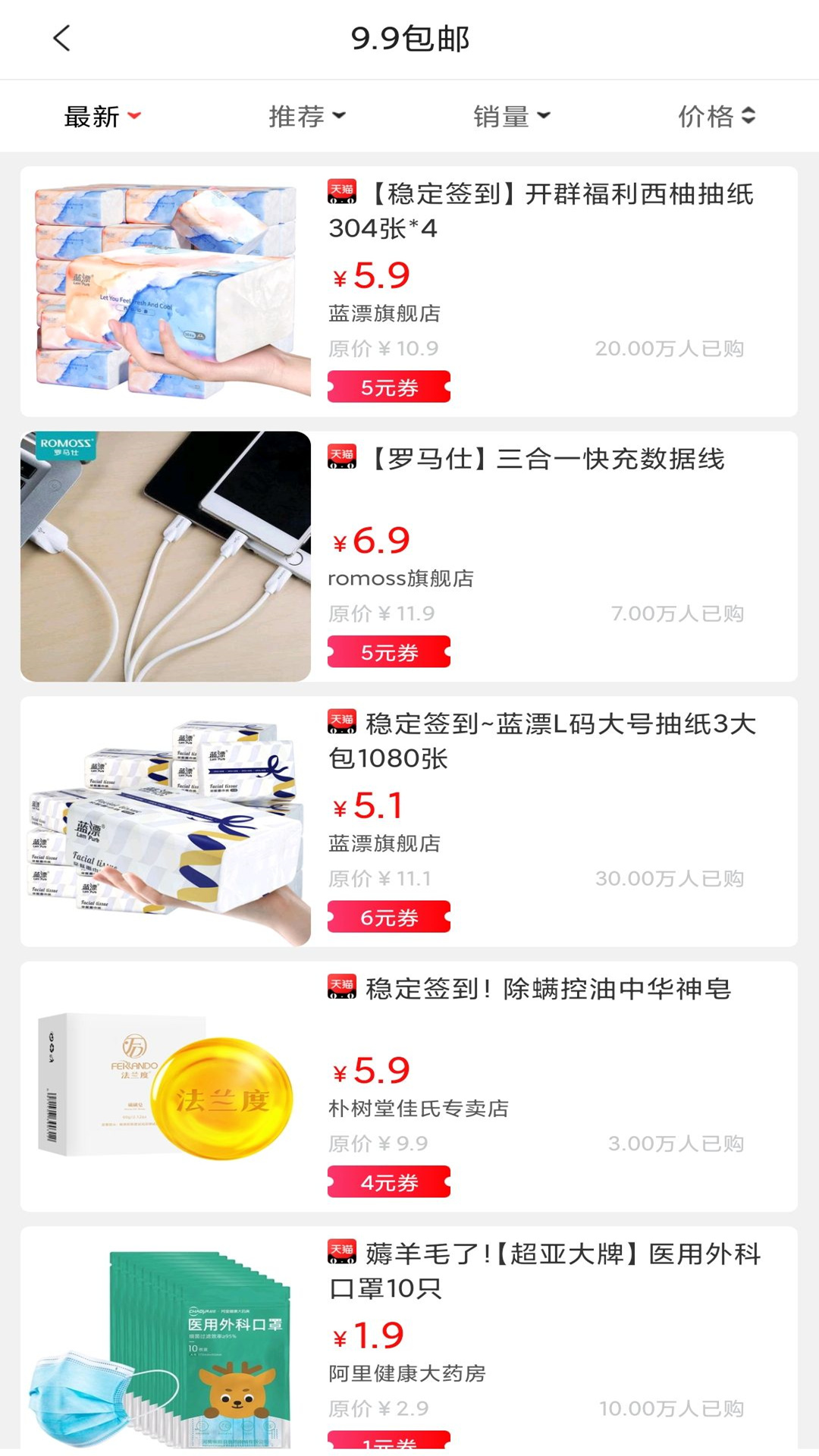Tap the Tmall icon beside 除螨控油中华神皂

pos(340,990)
